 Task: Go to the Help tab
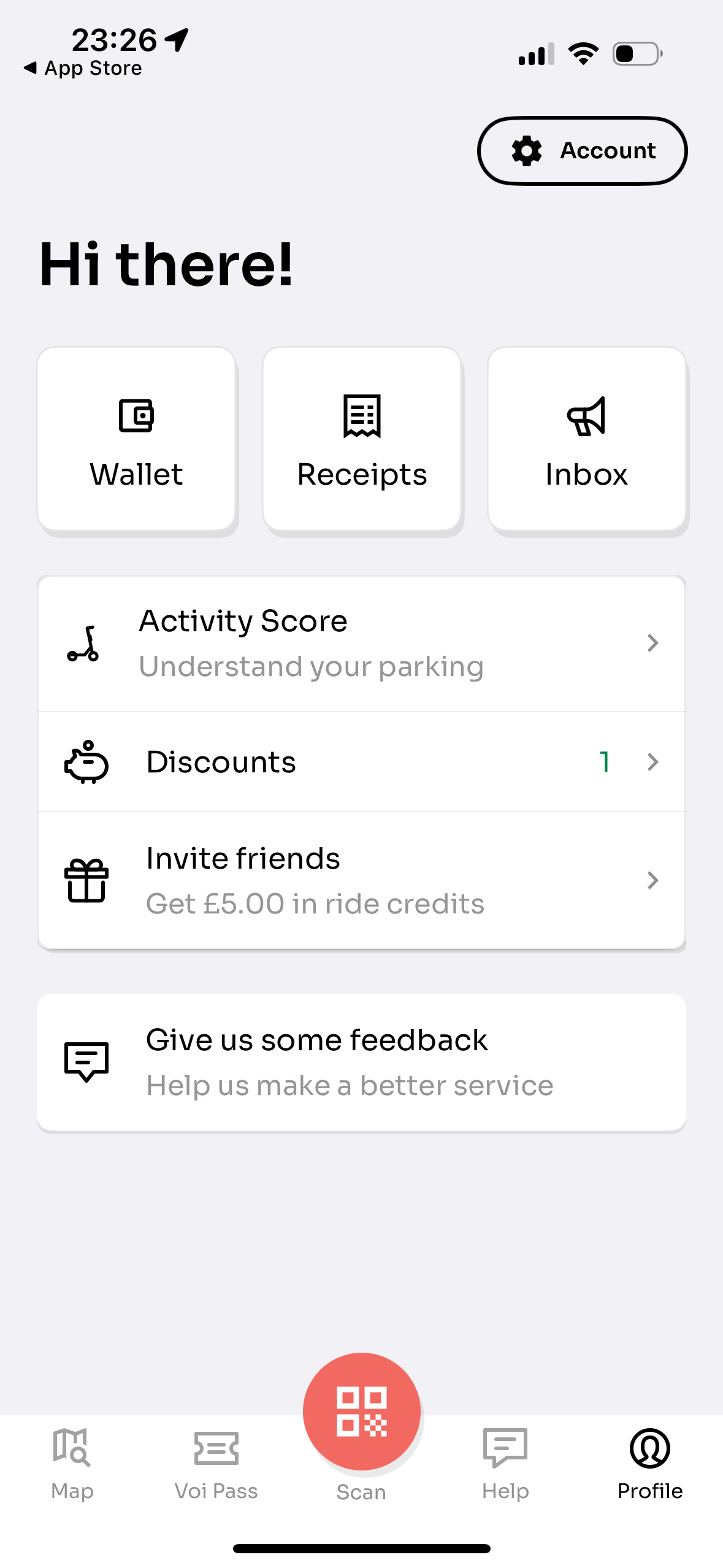point(506,1464)
